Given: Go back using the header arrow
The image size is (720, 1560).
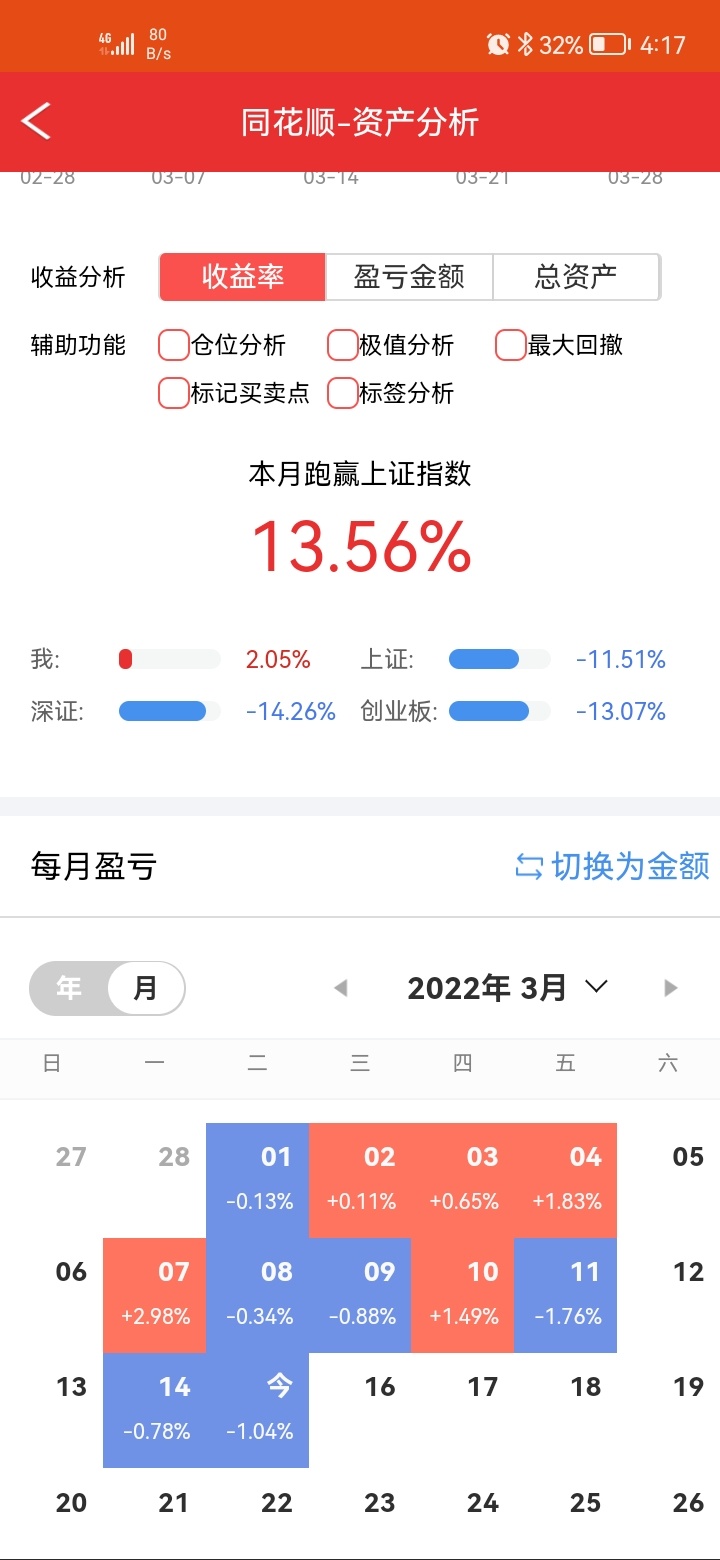Looking at the screenshot, I should pos(36,121).
